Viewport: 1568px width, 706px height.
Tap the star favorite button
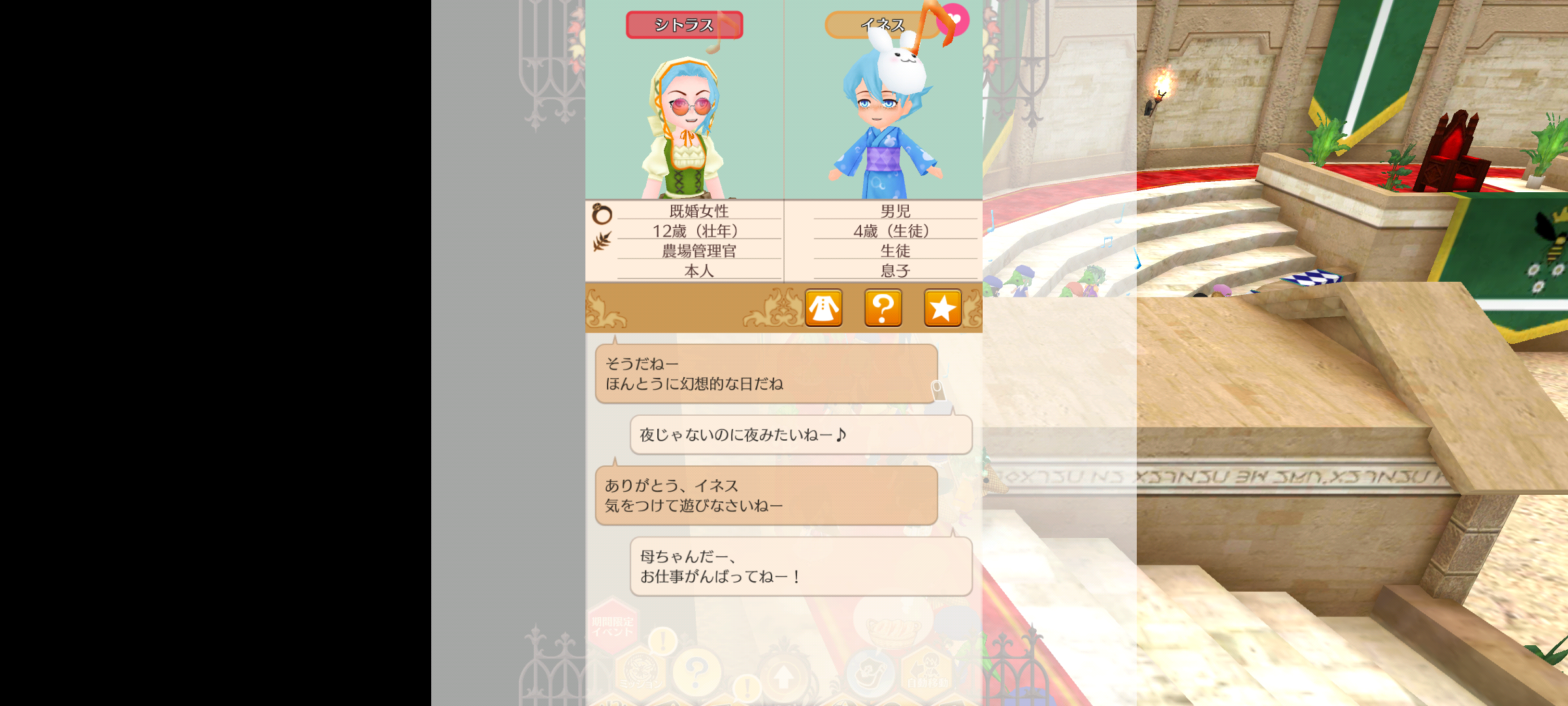(x=942, y=308)
